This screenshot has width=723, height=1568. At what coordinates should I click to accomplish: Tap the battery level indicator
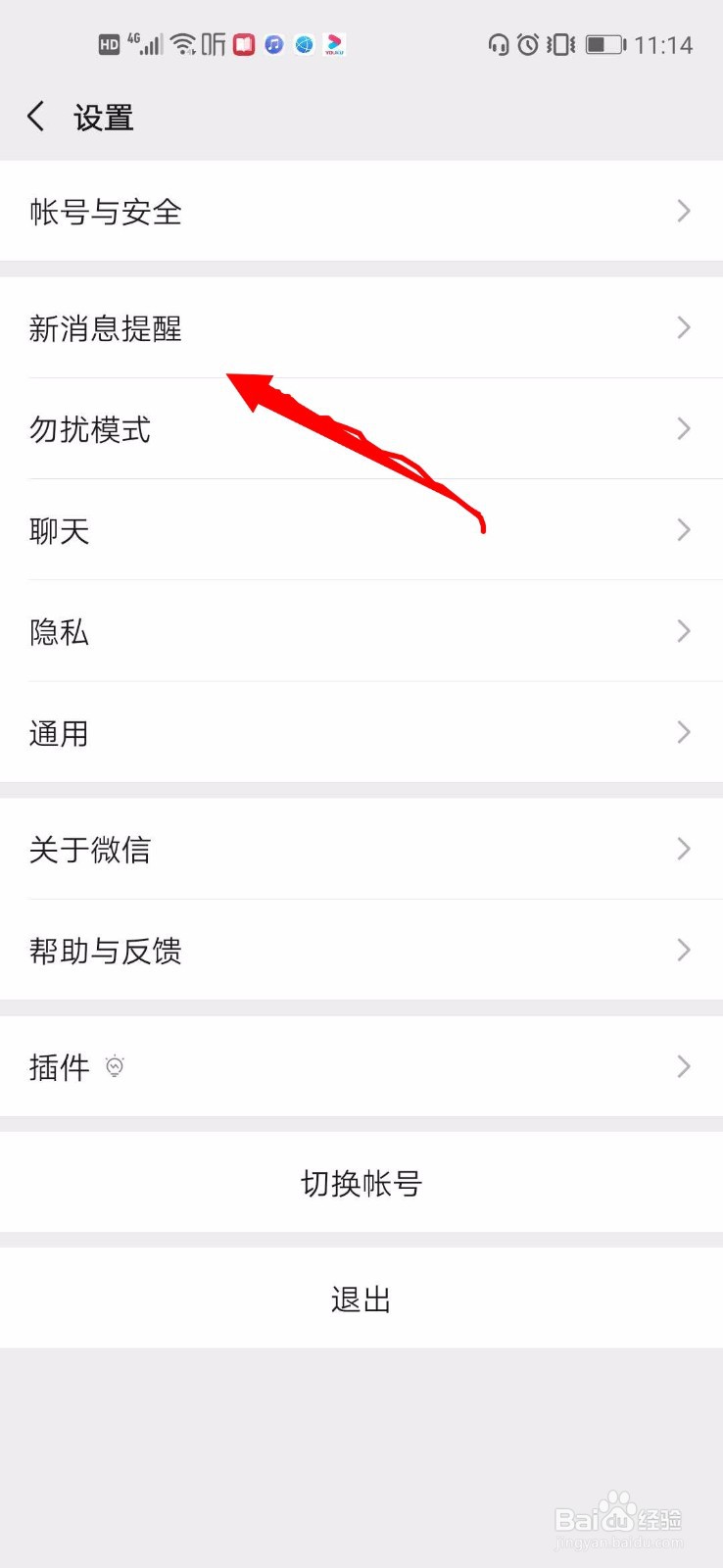click(x=602, y=44)
